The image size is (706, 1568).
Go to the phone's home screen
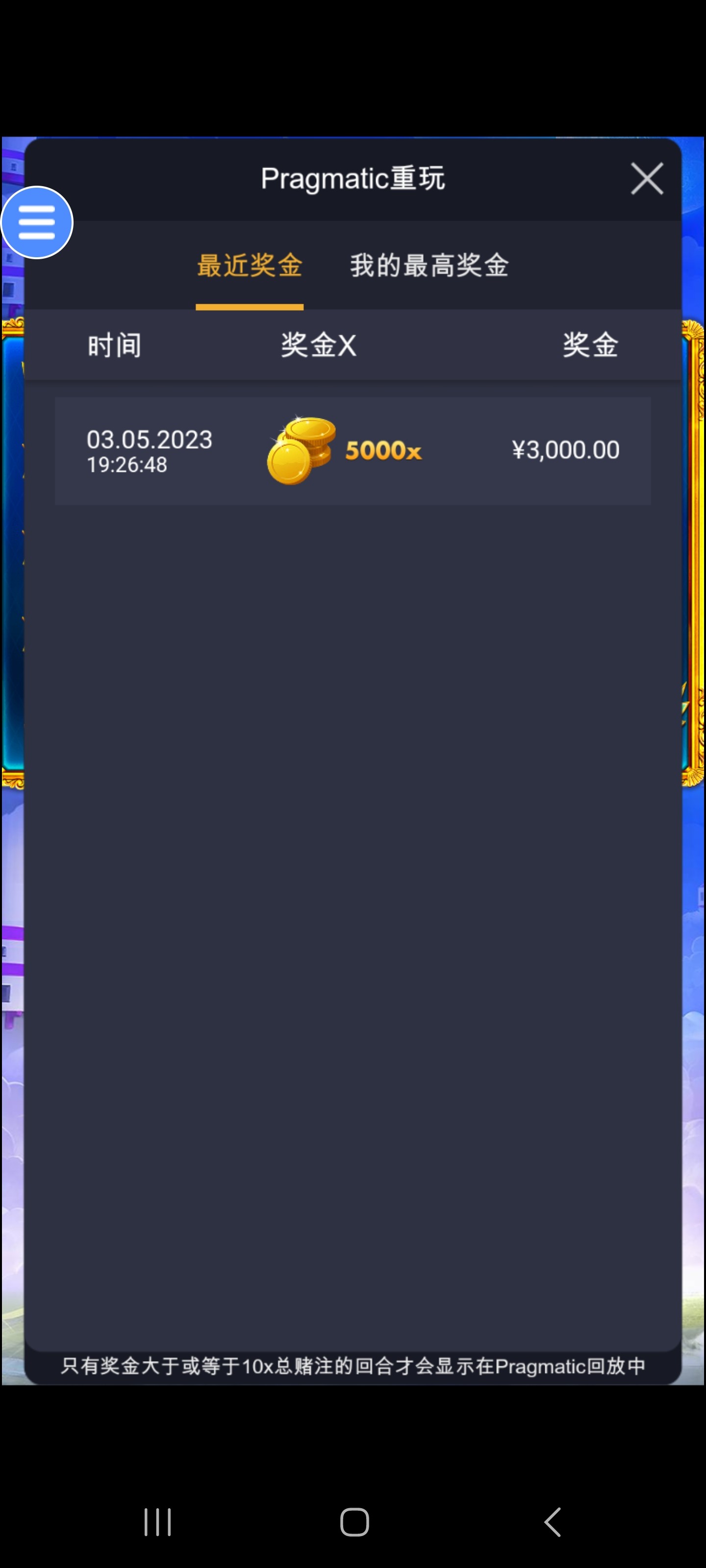(x=354, y=1522)
